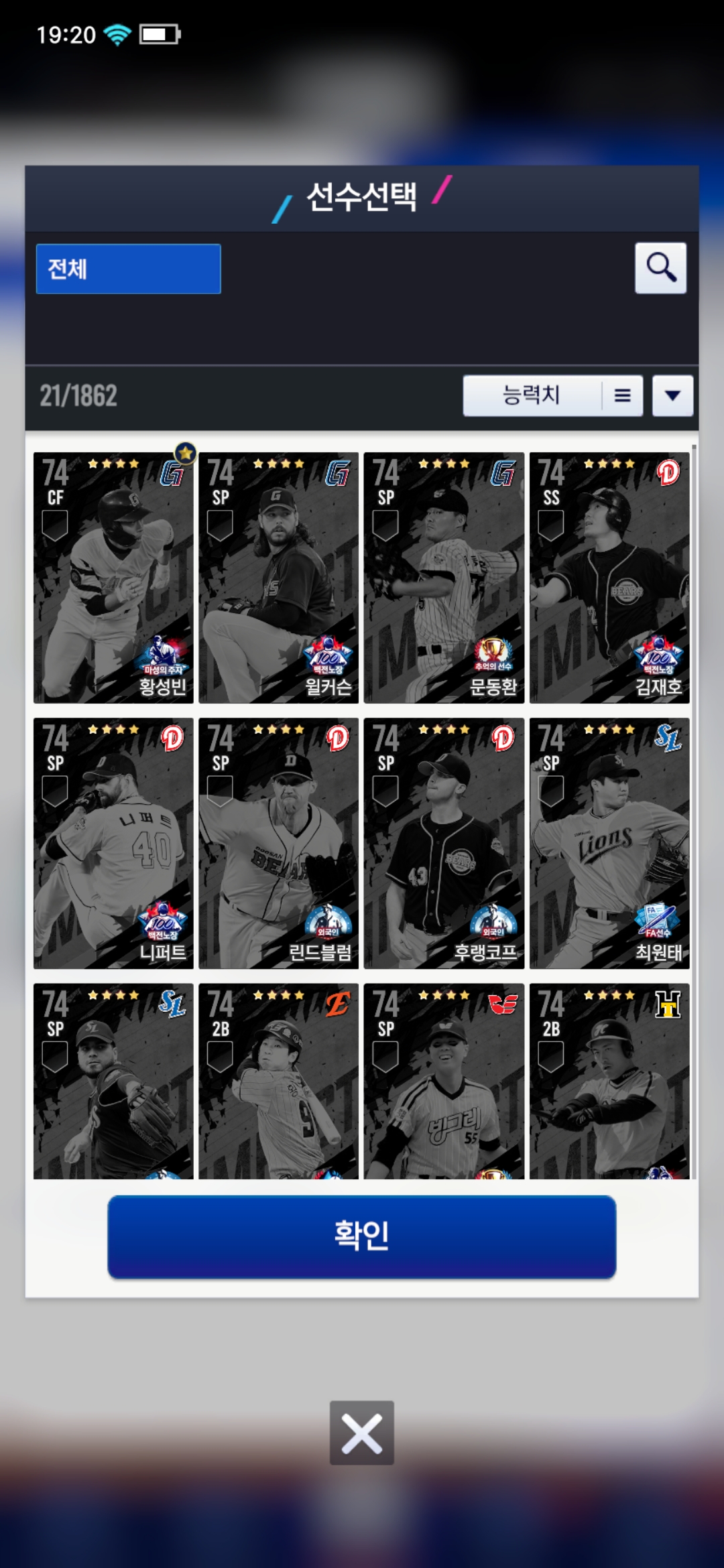Tap the 니퍼트 SP player card

pos(113,843)
